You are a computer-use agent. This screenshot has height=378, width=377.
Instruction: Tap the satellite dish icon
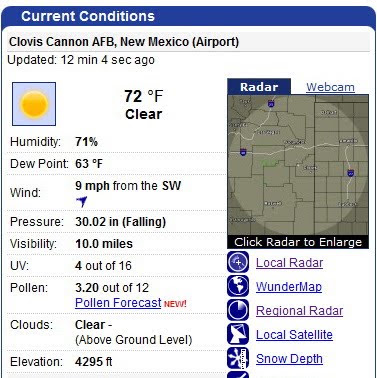[238, 334]
